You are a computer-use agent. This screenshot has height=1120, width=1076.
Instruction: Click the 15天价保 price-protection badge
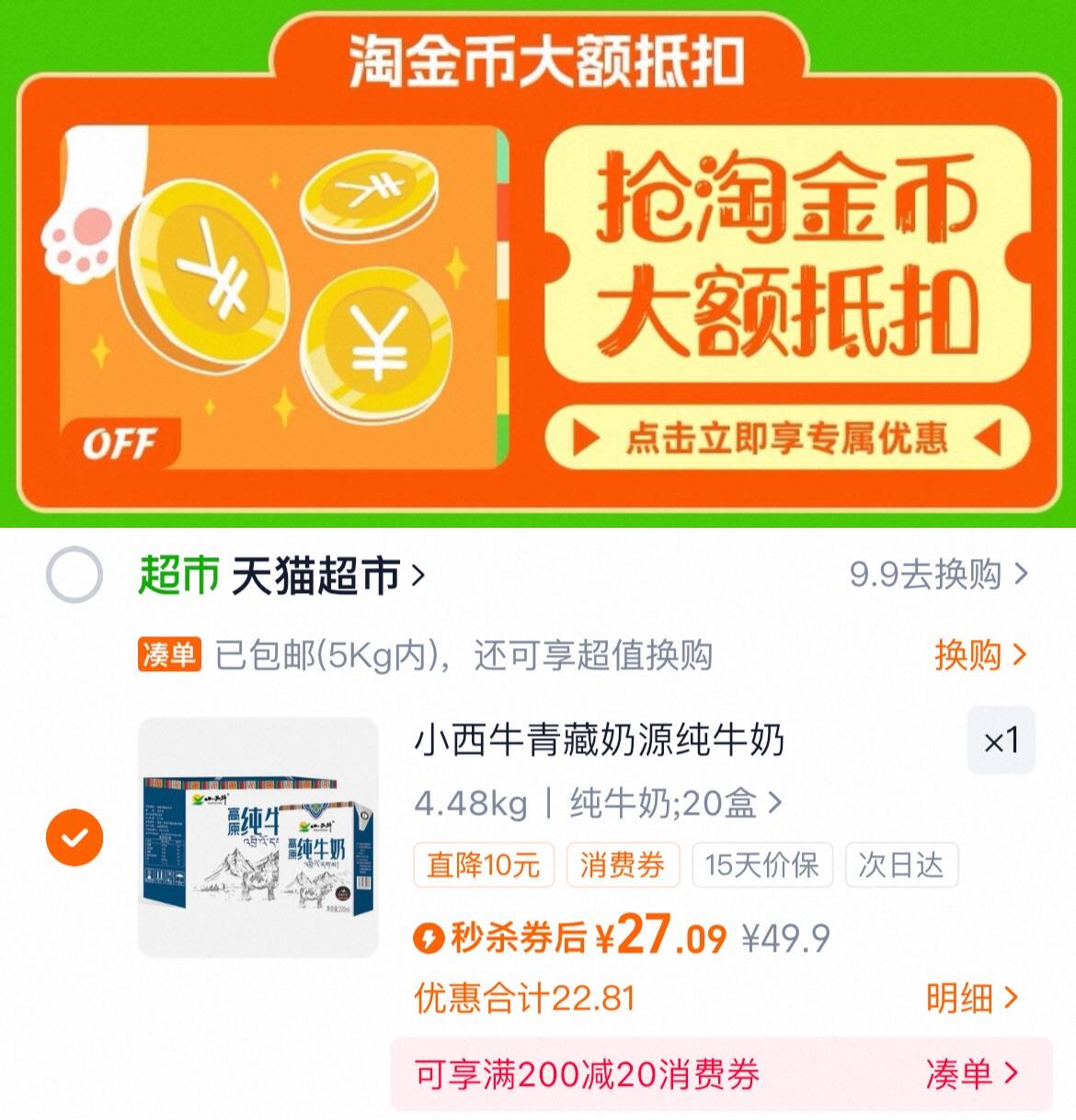point(761,863)
